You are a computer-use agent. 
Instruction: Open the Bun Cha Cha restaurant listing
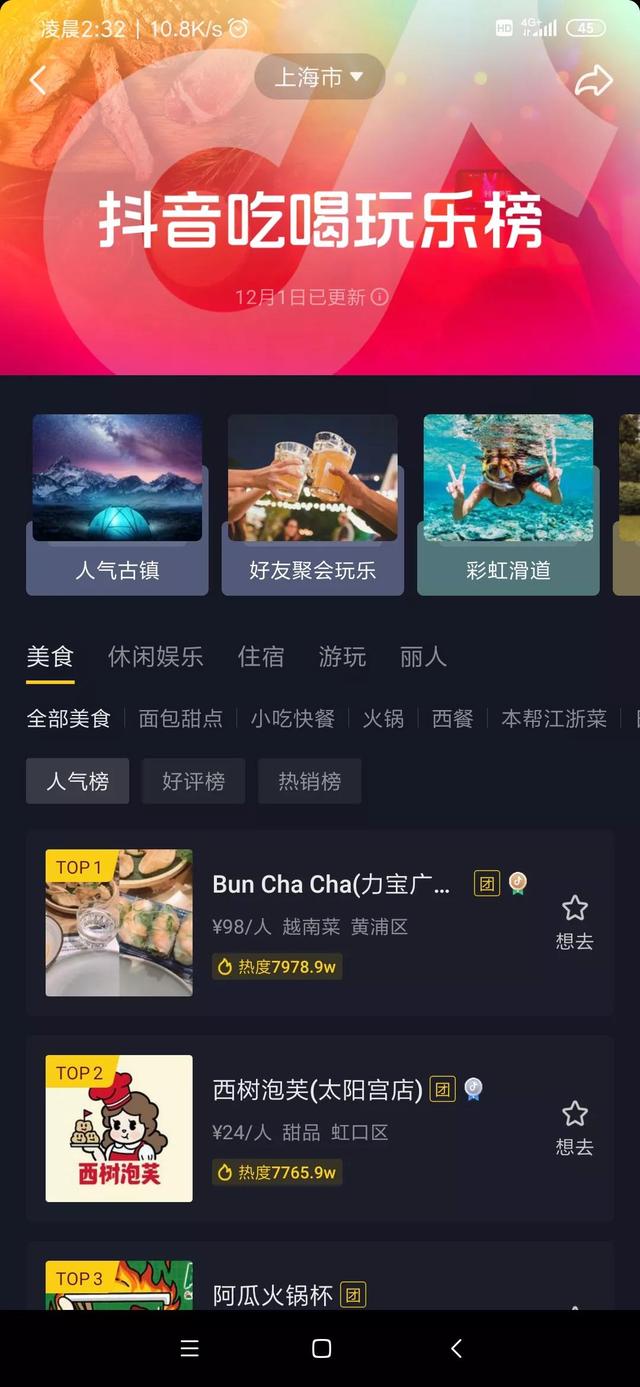coord(330,884)
